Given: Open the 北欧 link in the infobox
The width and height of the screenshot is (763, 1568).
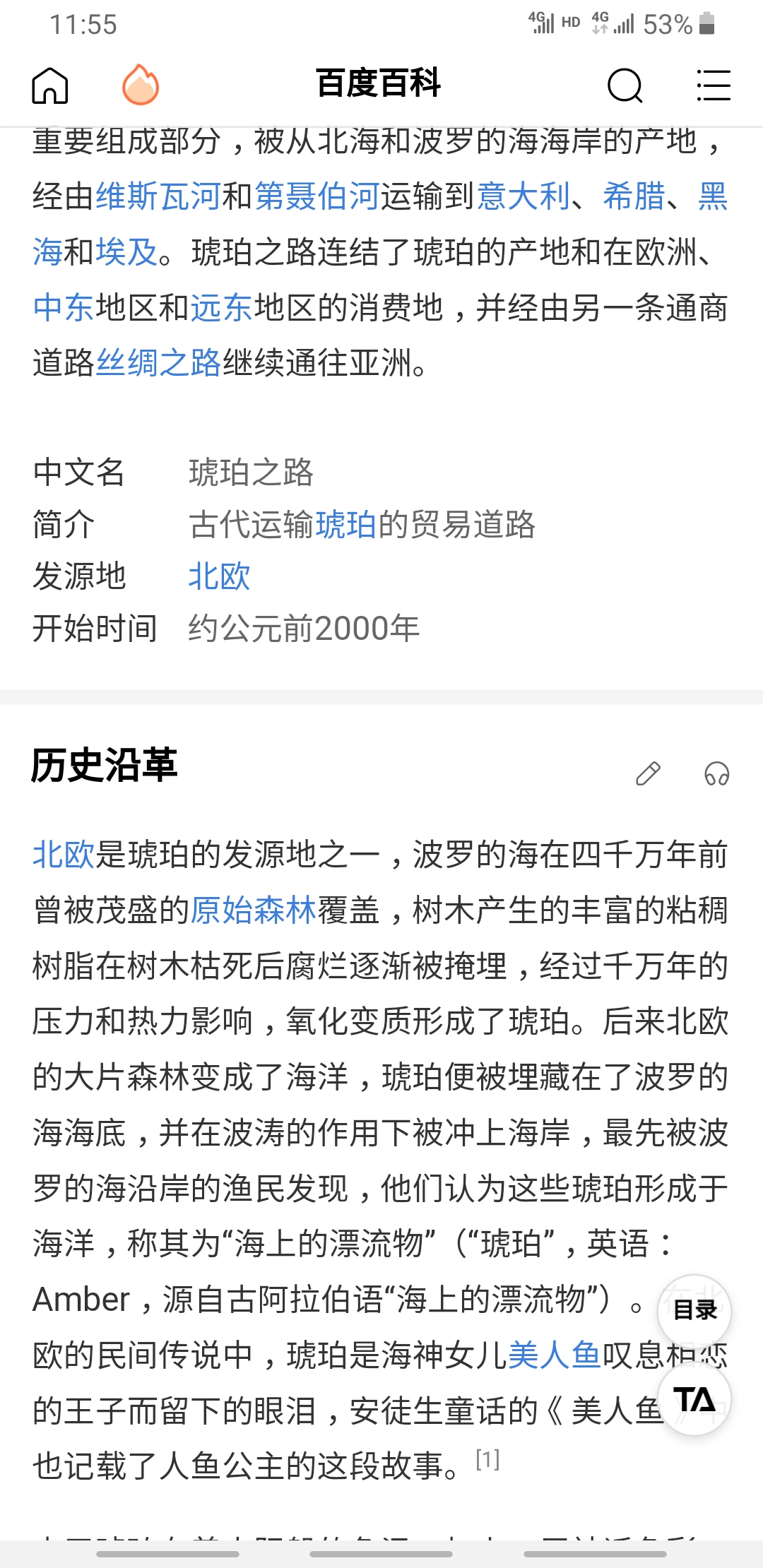Looking at the screenshot, I should [x=220, y=577].
